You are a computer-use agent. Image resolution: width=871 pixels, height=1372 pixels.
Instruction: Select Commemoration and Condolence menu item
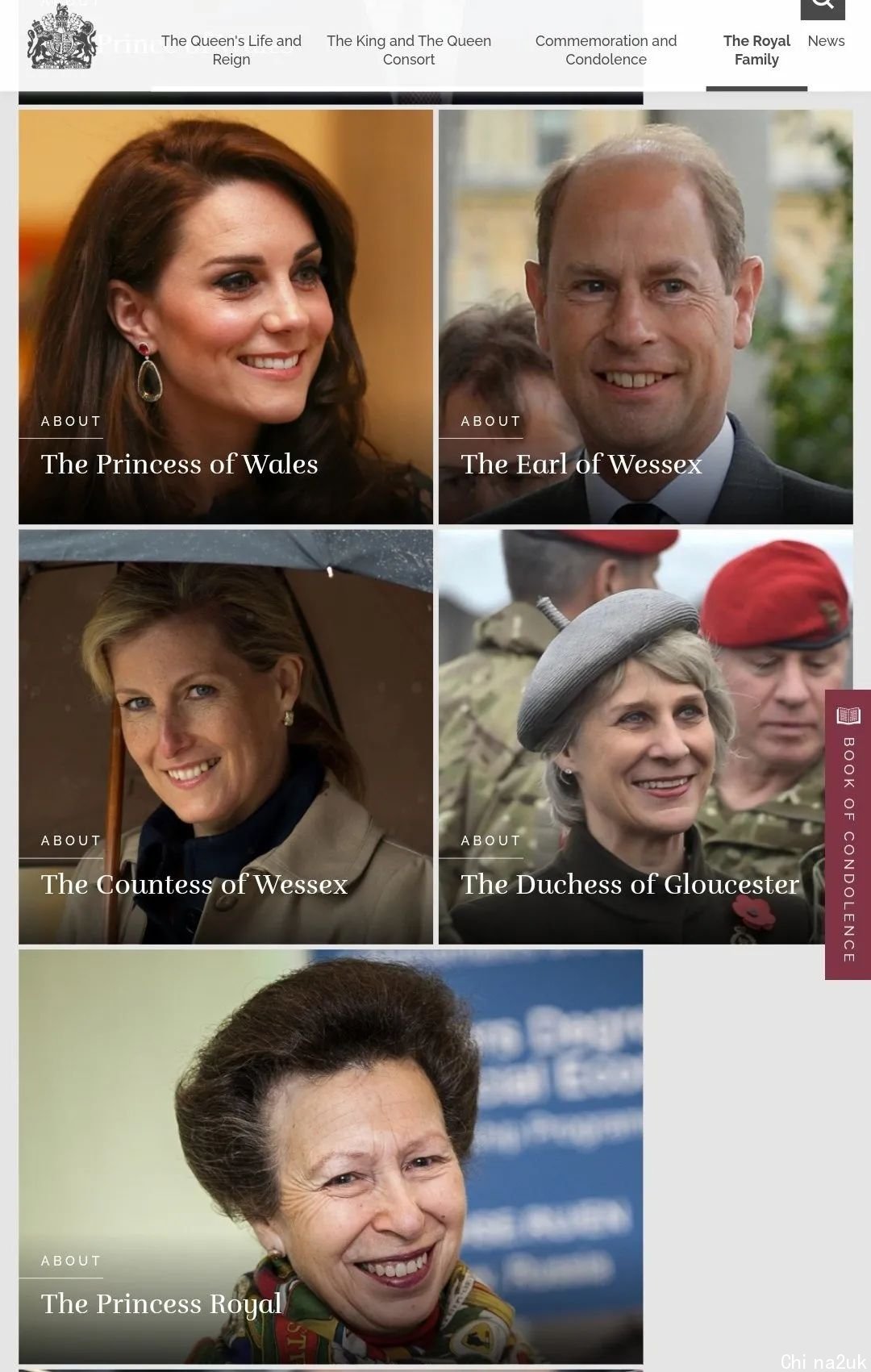pyautogui.click(x=606, y=50)
